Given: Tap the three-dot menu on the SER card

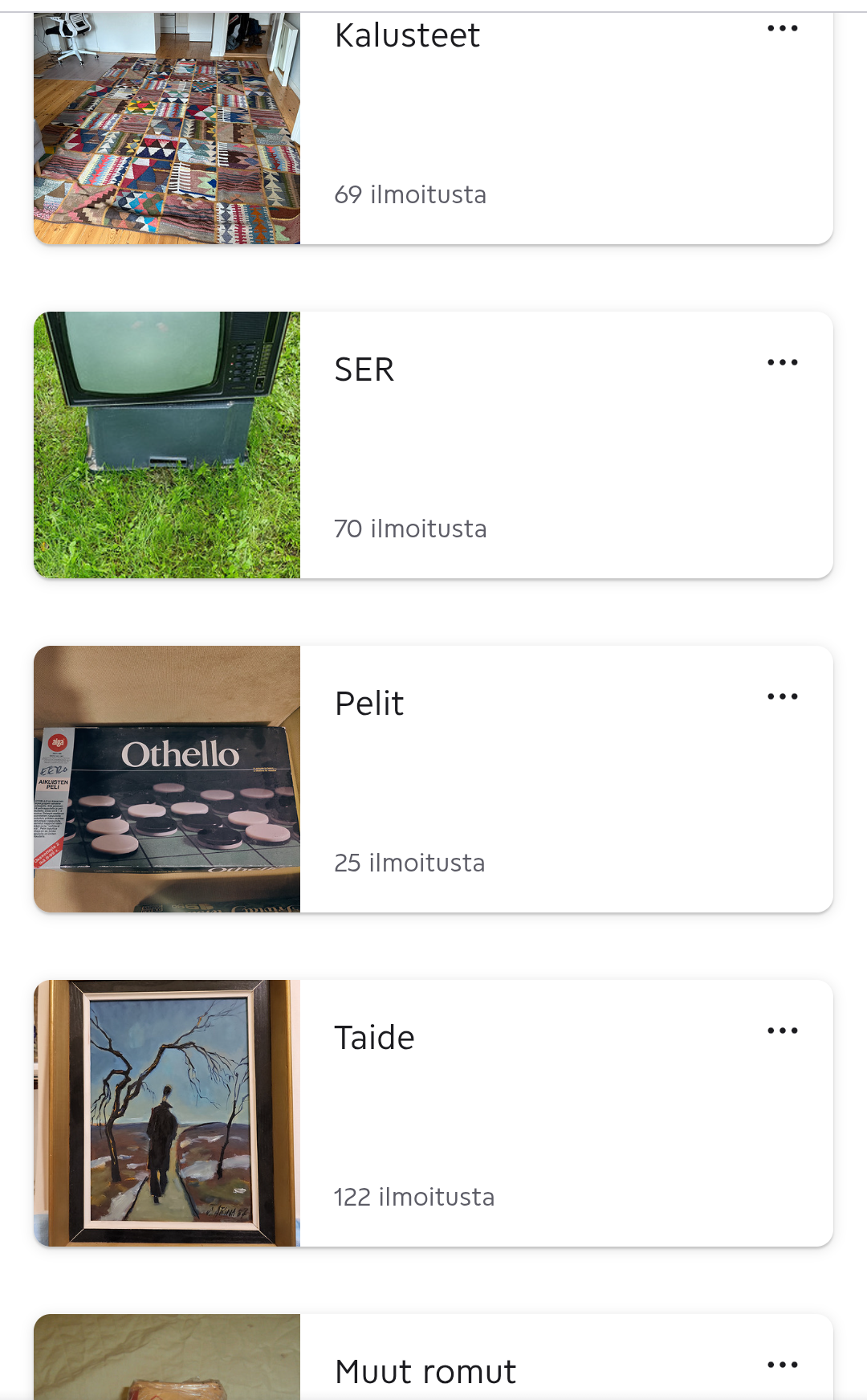Looking at the screenshot, I should pyautogui.click(x=783, y=363).
